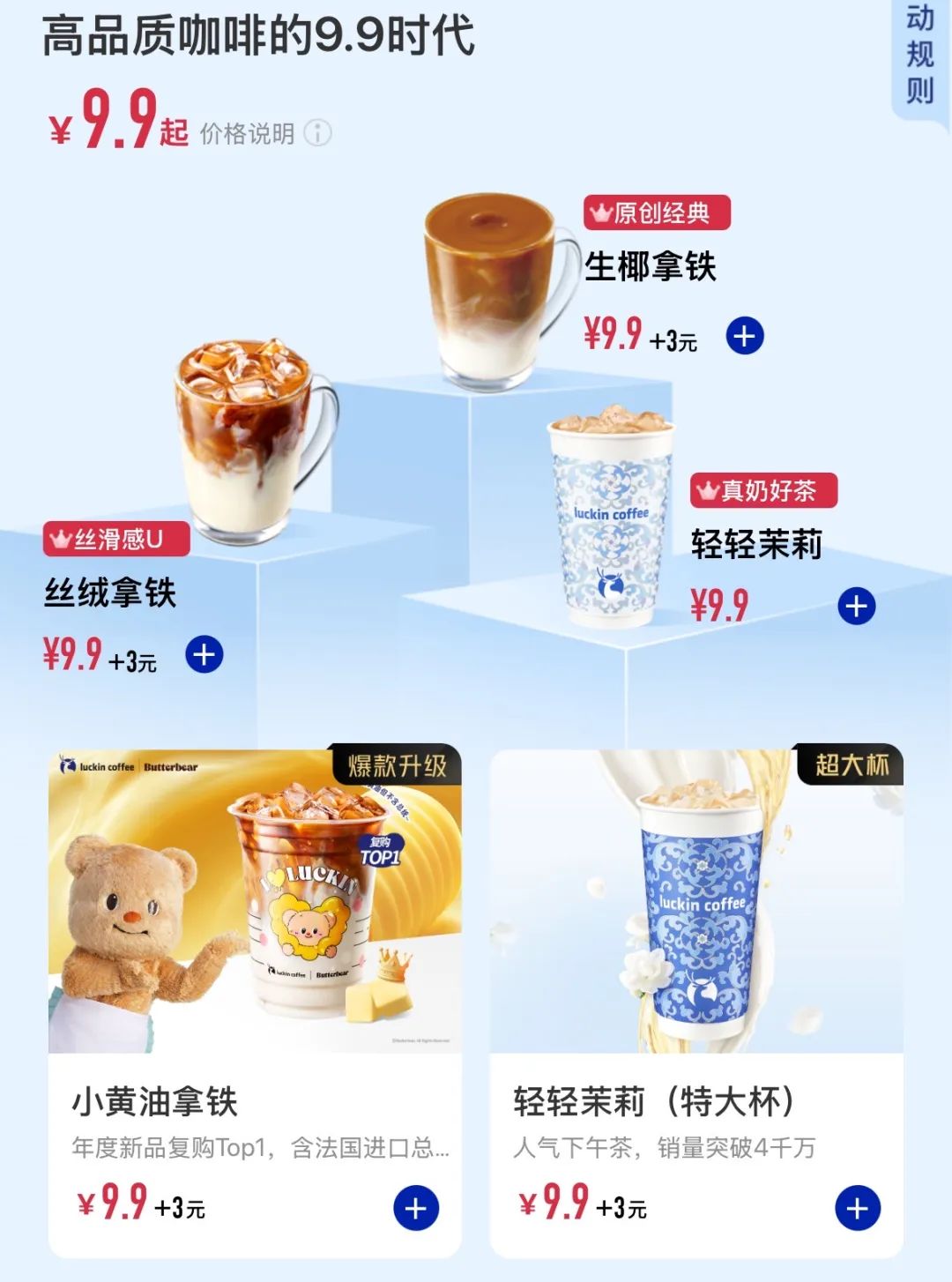Open the 价格说明 info icon
This screenshot has width=952, height=1282.
pyautogui.click(x=317, y=133)
